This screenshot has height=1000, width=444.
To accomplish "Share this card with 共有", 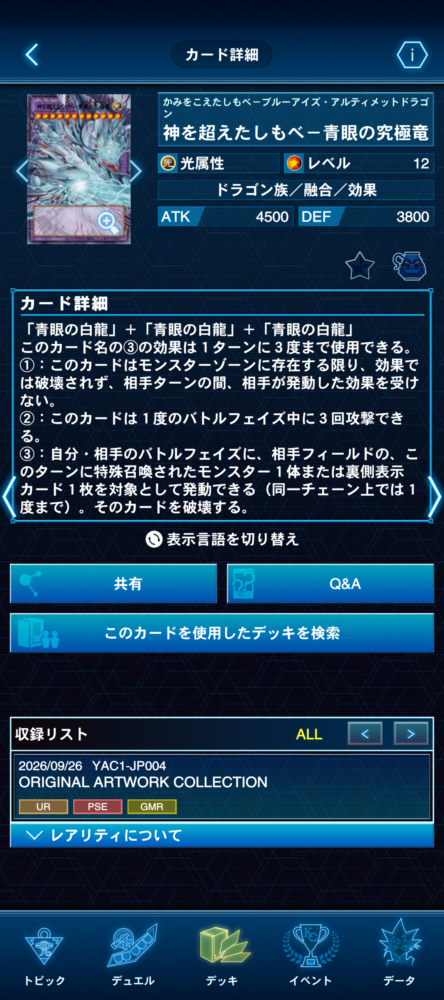I will pyautogui.click(x=114, y=584).
